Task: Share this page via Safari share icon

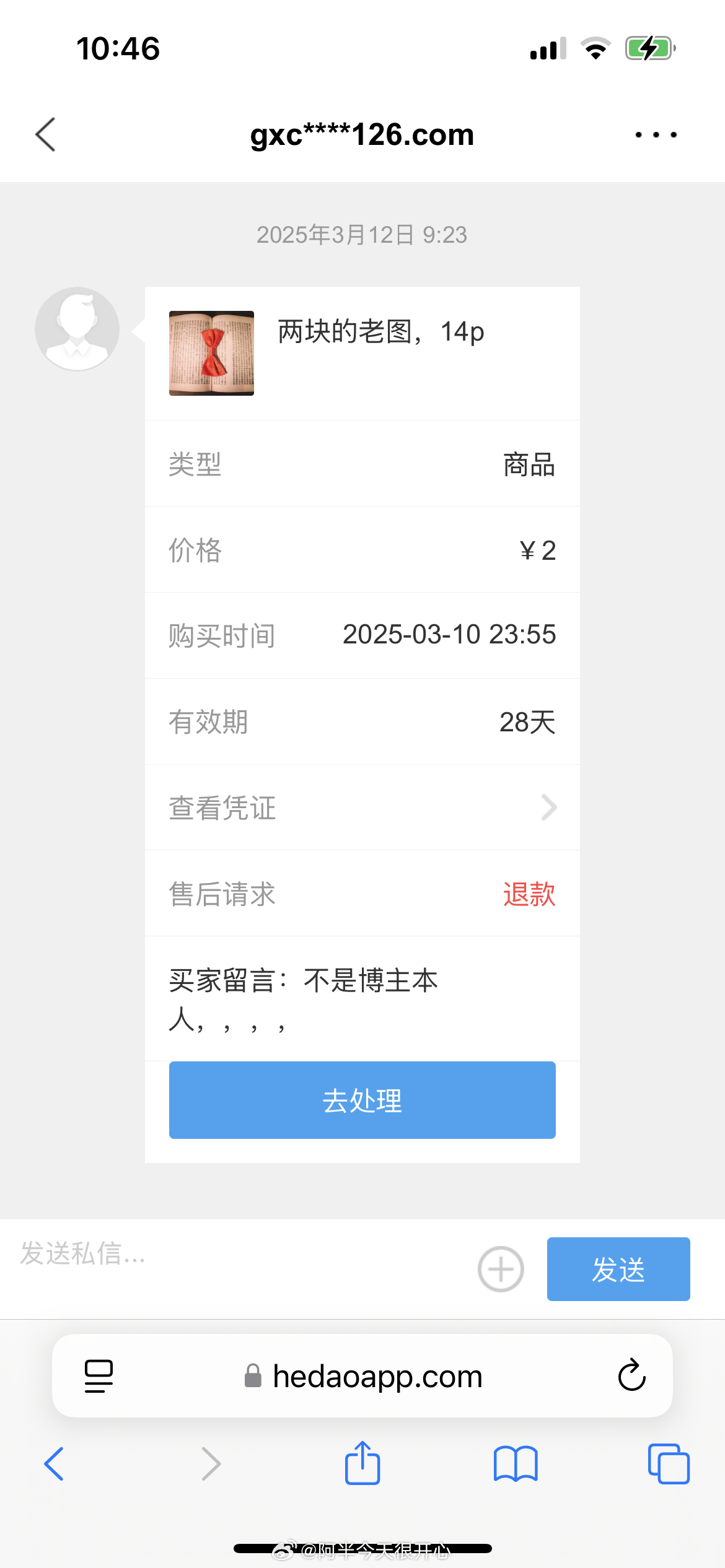Action: [362, 1463]
